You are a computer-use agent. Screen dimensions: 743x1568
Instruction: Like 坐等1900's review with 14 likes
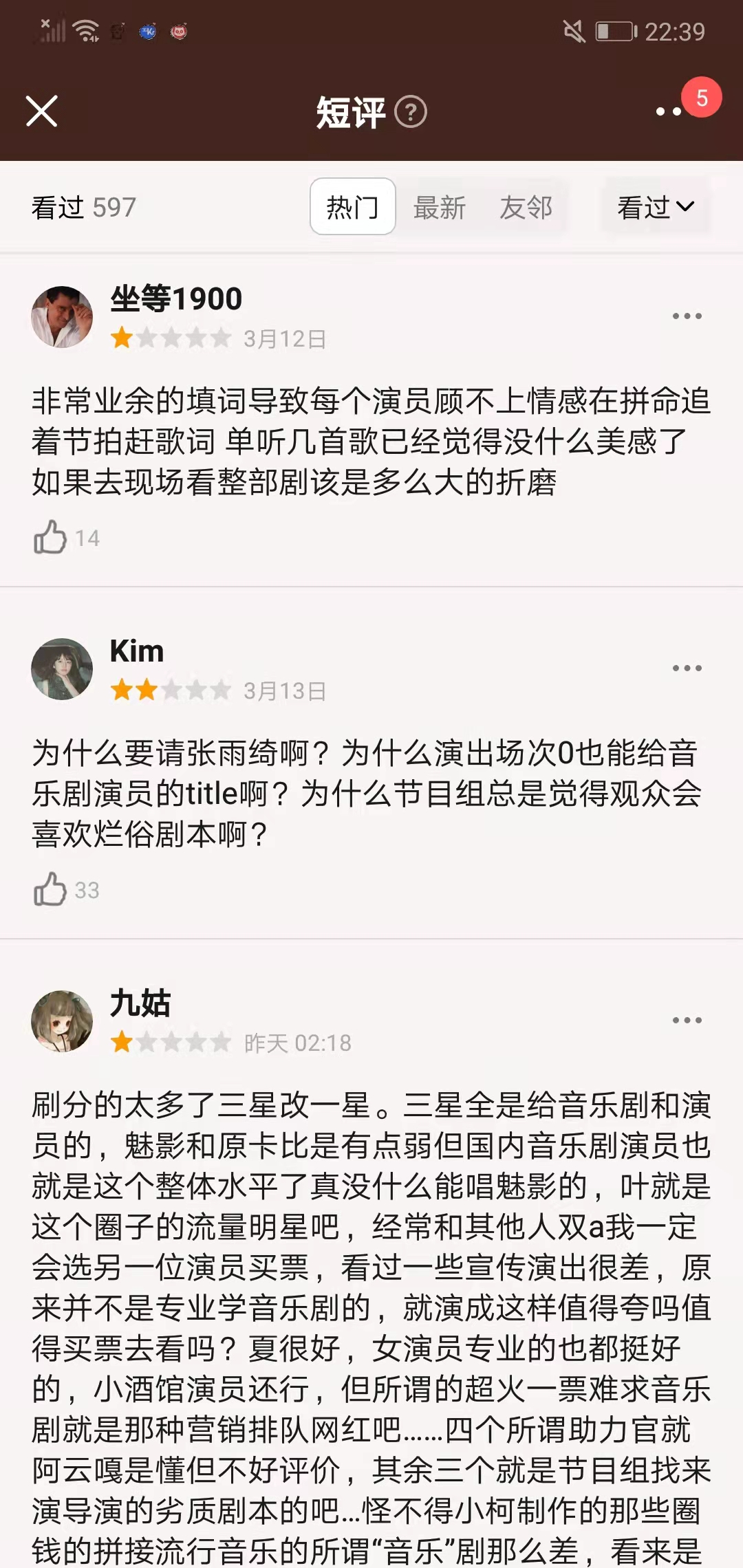[51, 537]
